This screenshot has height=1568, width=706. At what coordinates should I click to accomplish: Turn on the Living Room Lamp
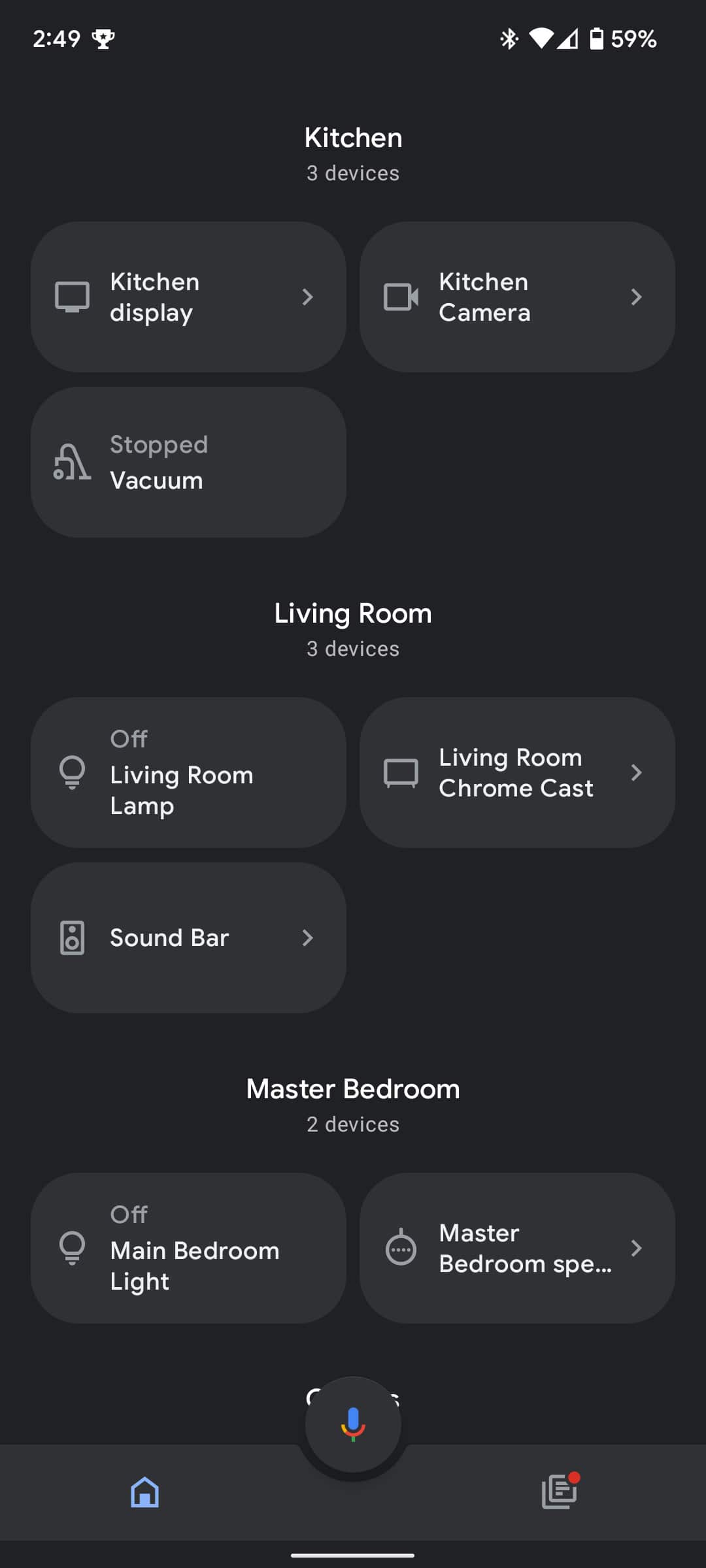coord(188,772)
